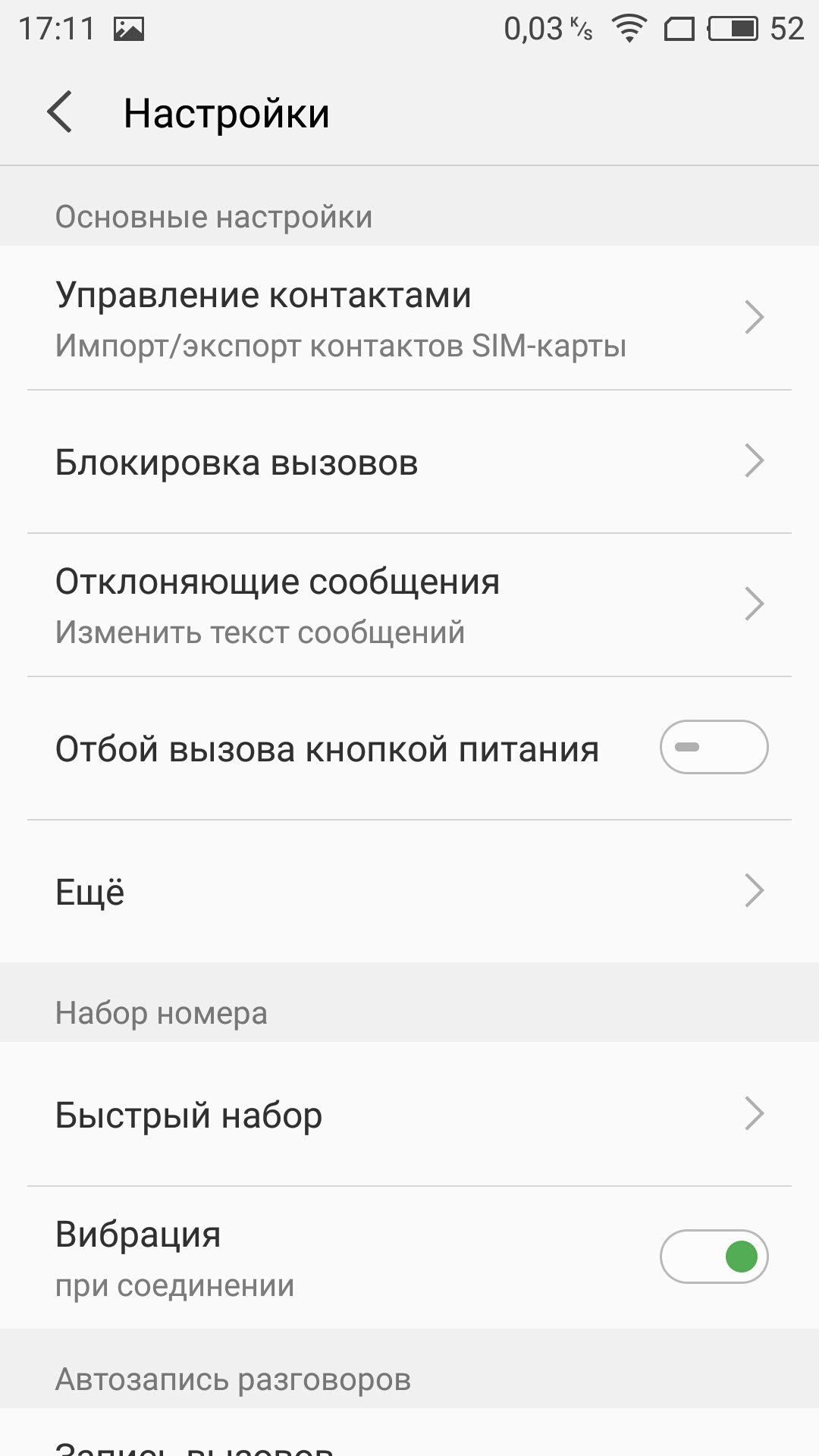Open Управление контактами settings

409,318
